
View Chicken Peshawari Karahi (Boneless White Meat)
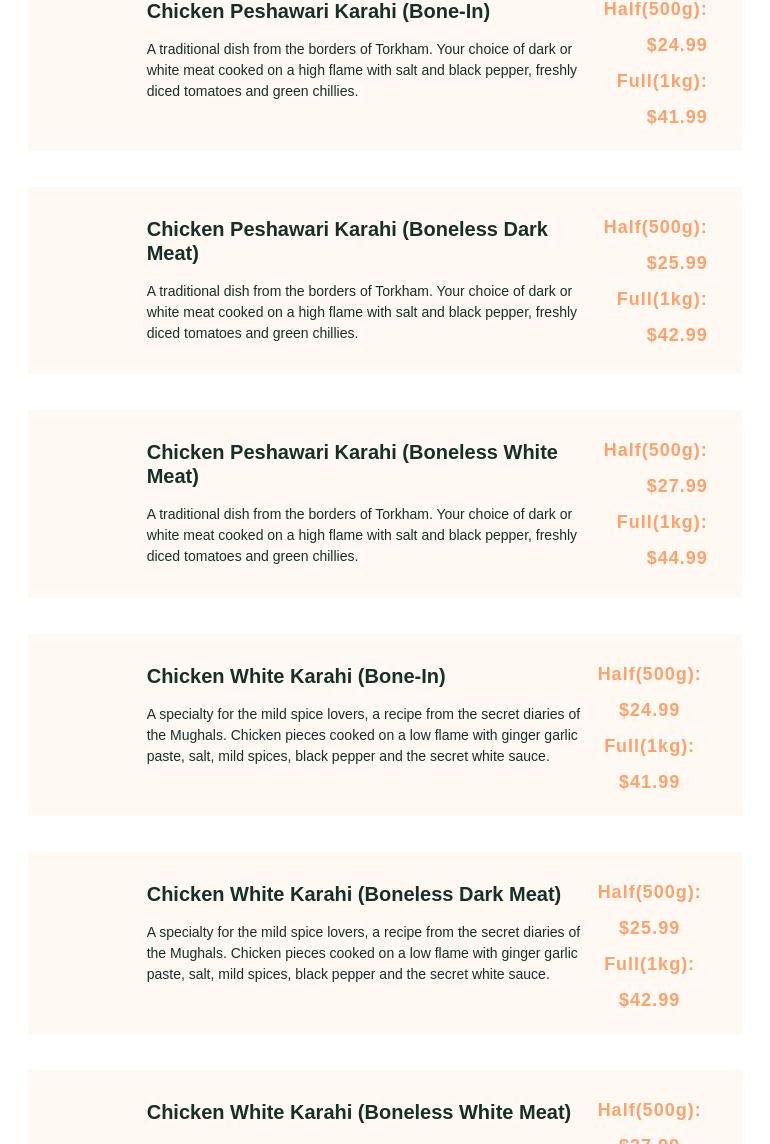[x=351, y=464]
